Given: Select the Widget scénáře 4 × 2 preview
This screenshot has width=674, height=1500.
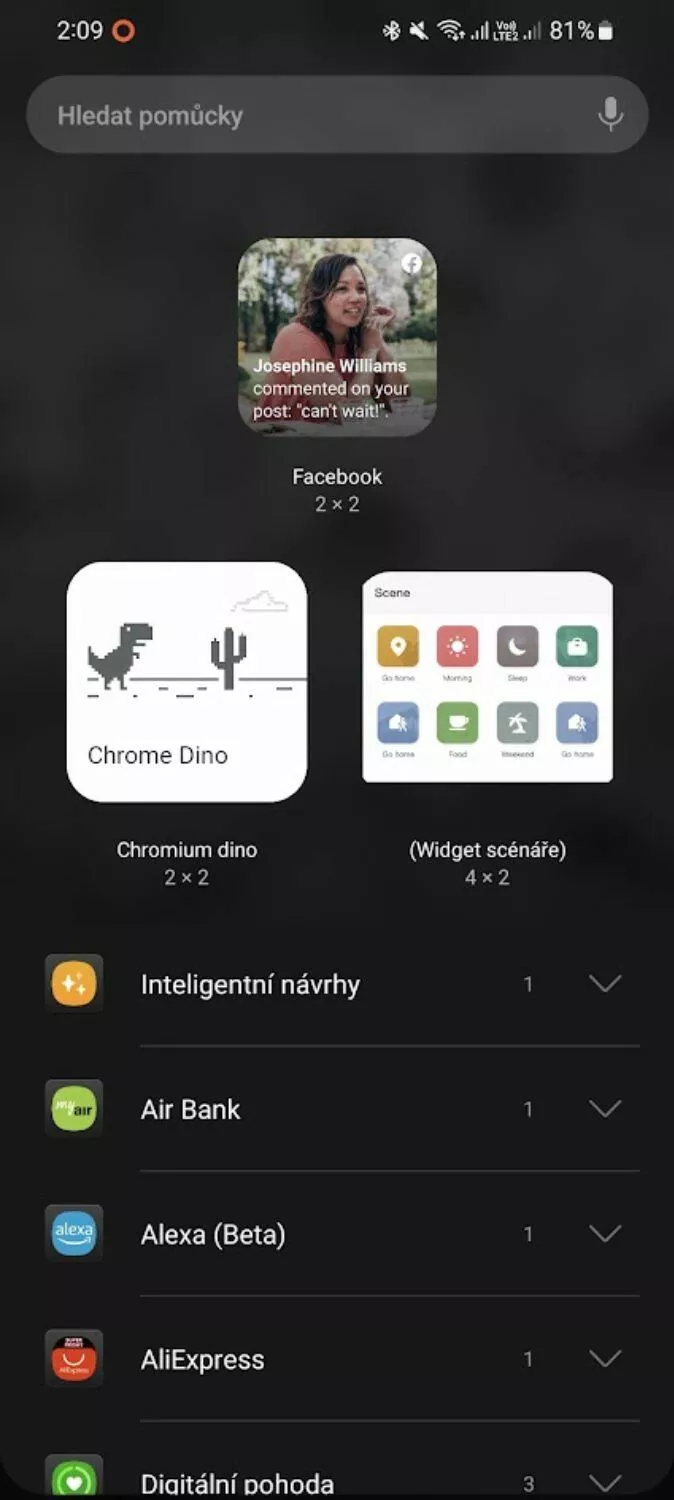Looking at the screenshot, I should (x=487, y=677).
